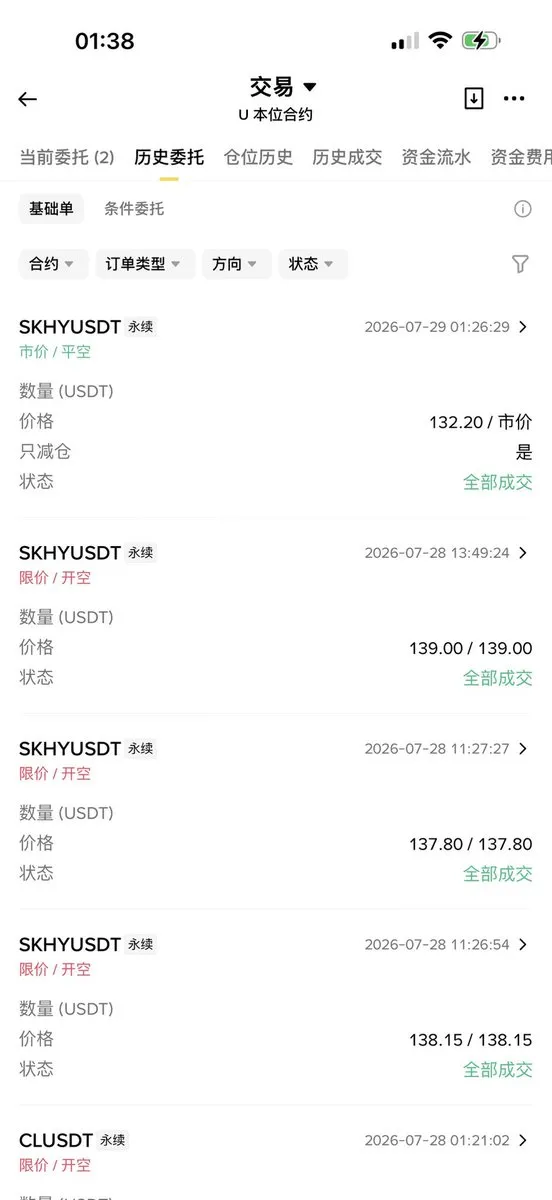Tap the download export icon

[x=473, y=98]
